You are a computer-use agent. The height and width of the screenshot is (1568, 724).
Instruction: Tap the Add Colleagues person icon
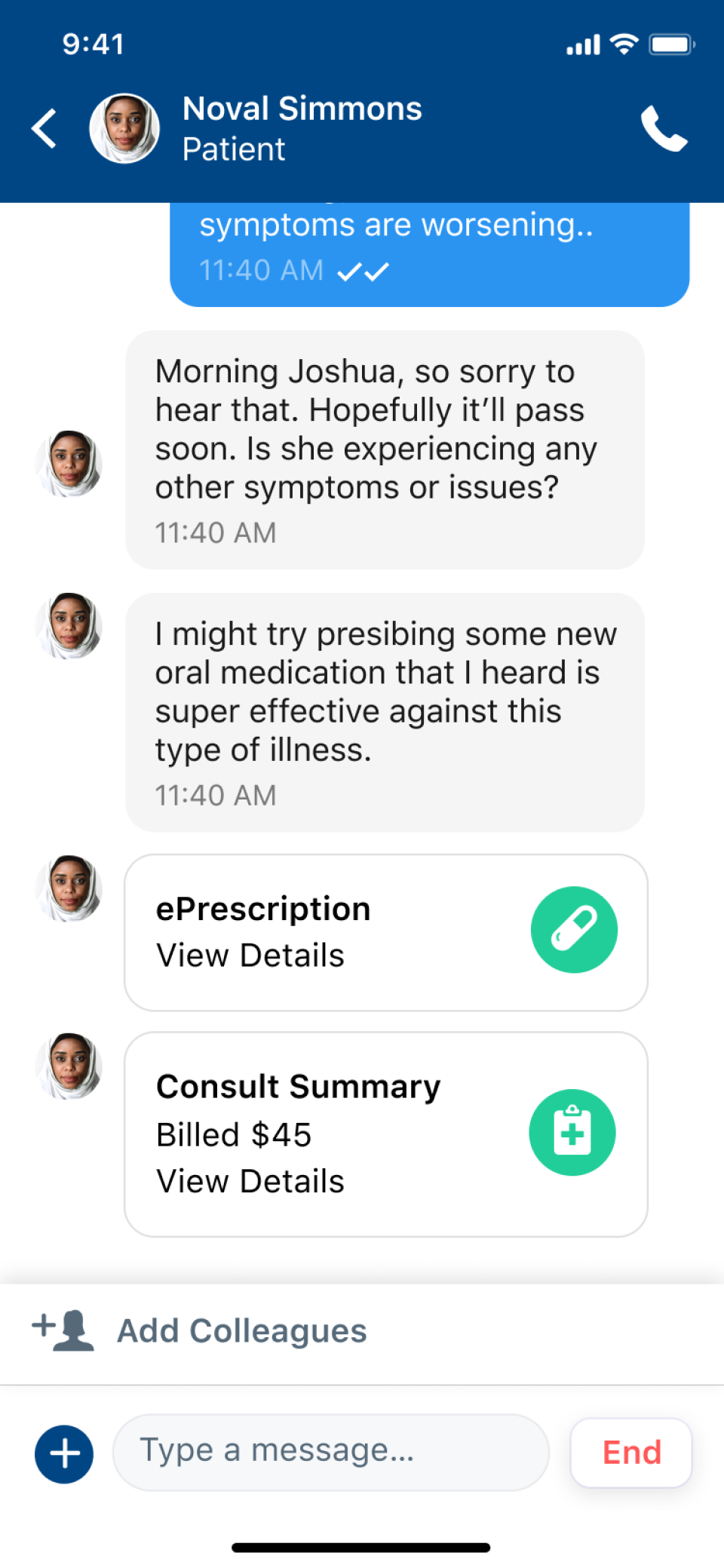click(x=63, y=1329)
